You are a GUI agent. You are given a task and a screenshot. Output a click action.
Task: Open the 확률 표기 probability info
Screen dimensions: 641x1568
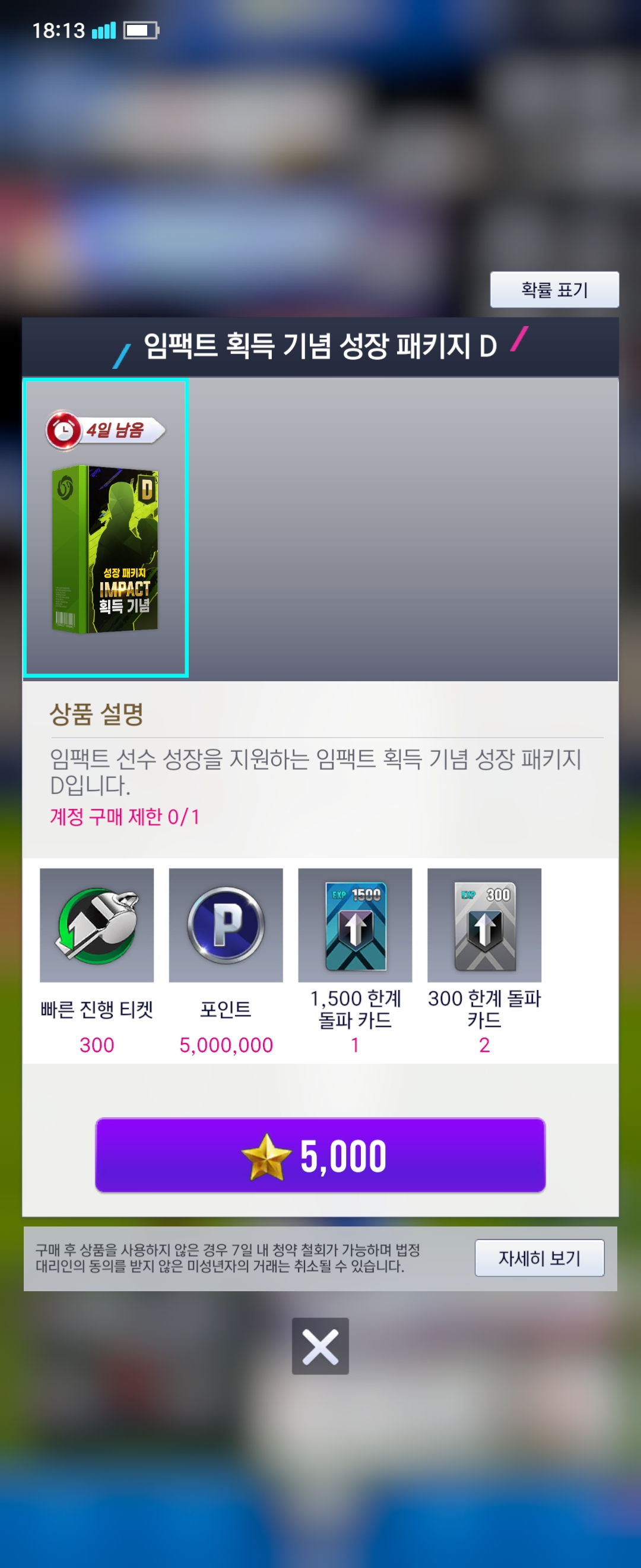tap(554, 290)
